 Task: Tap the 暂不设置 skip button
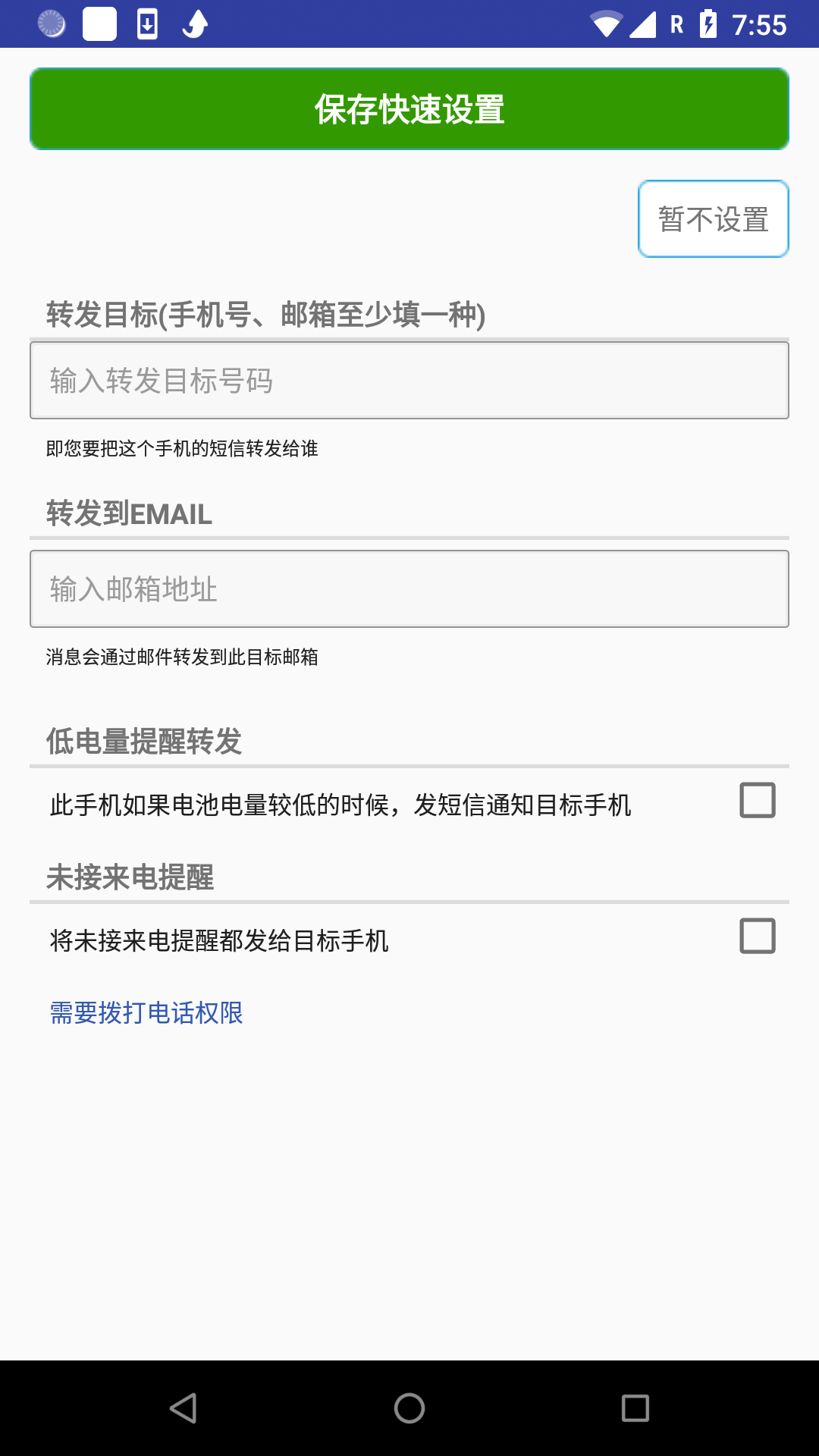coord(711,218)
